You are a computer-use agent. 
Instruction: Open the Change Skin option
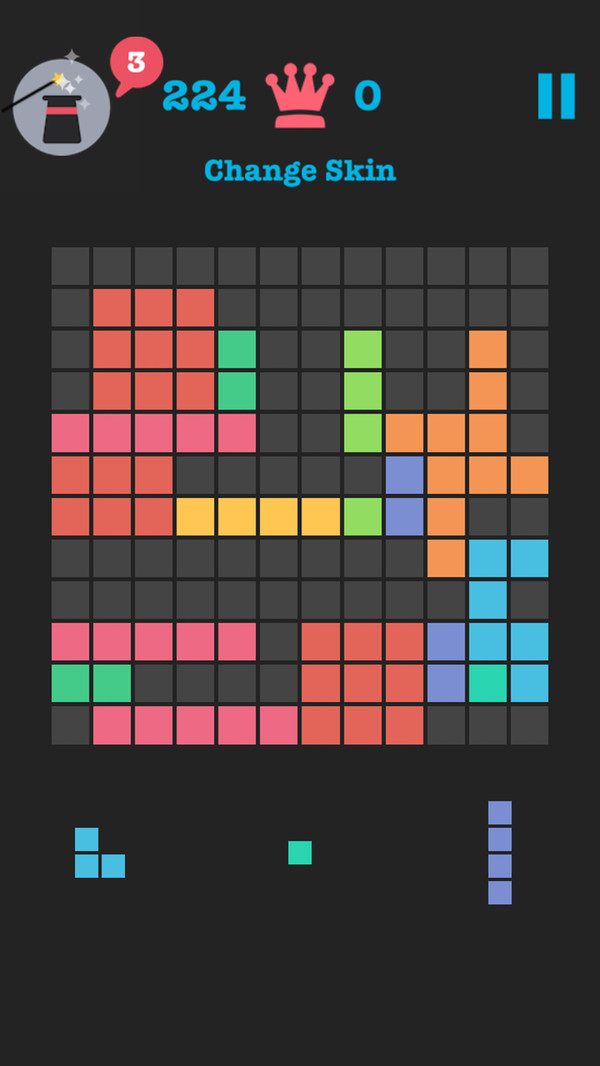coord(300,171)
